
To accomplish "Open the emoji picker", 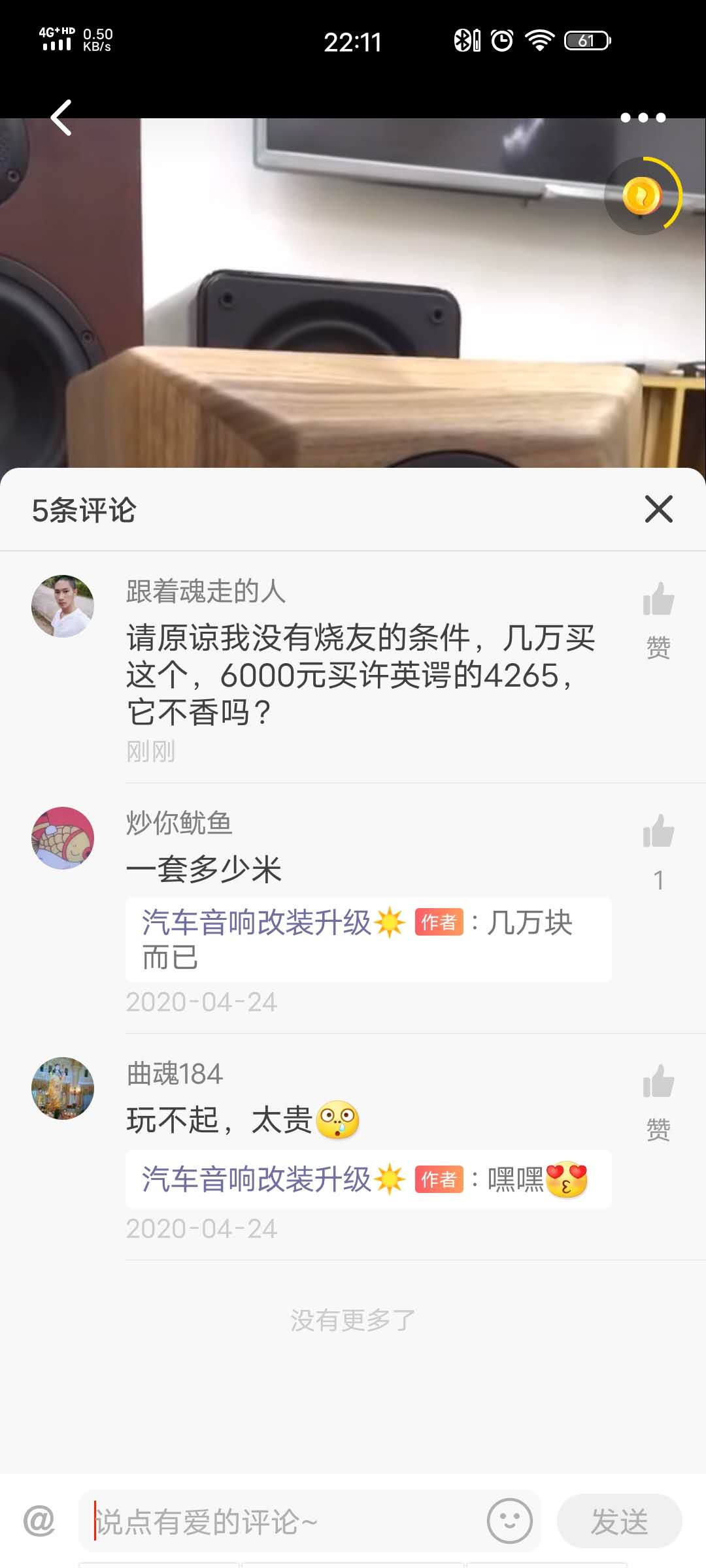I will (509, 1521).
